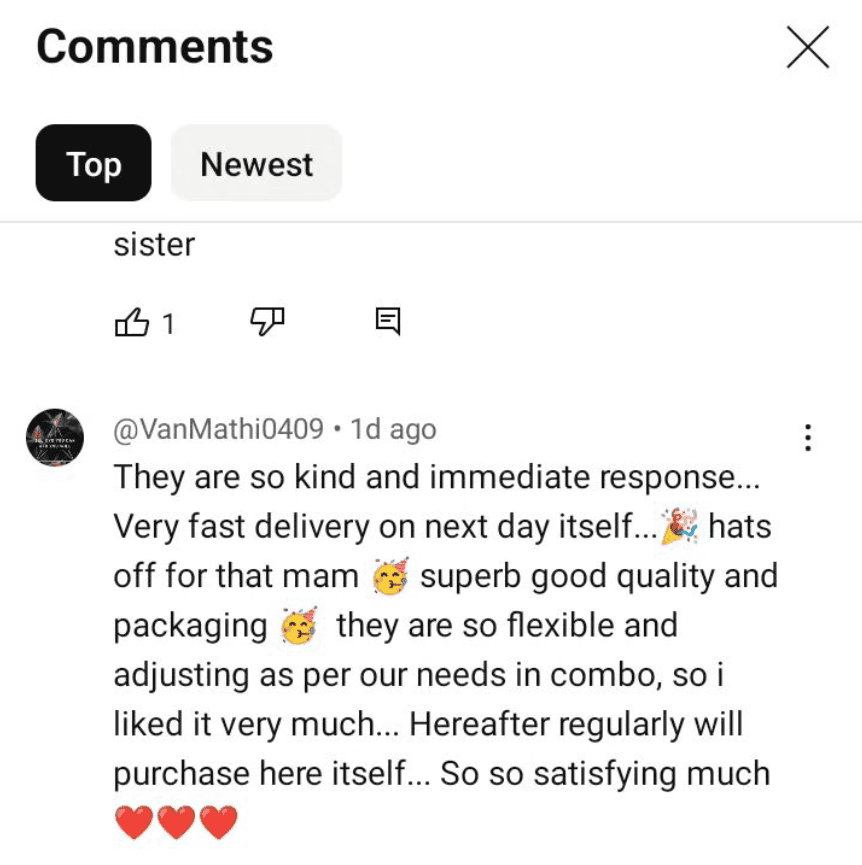The height and width of the screenshot is (865, 862).
Task: Open options menu for @VanMathi0409's comment
Action: [x=807, y=437]
